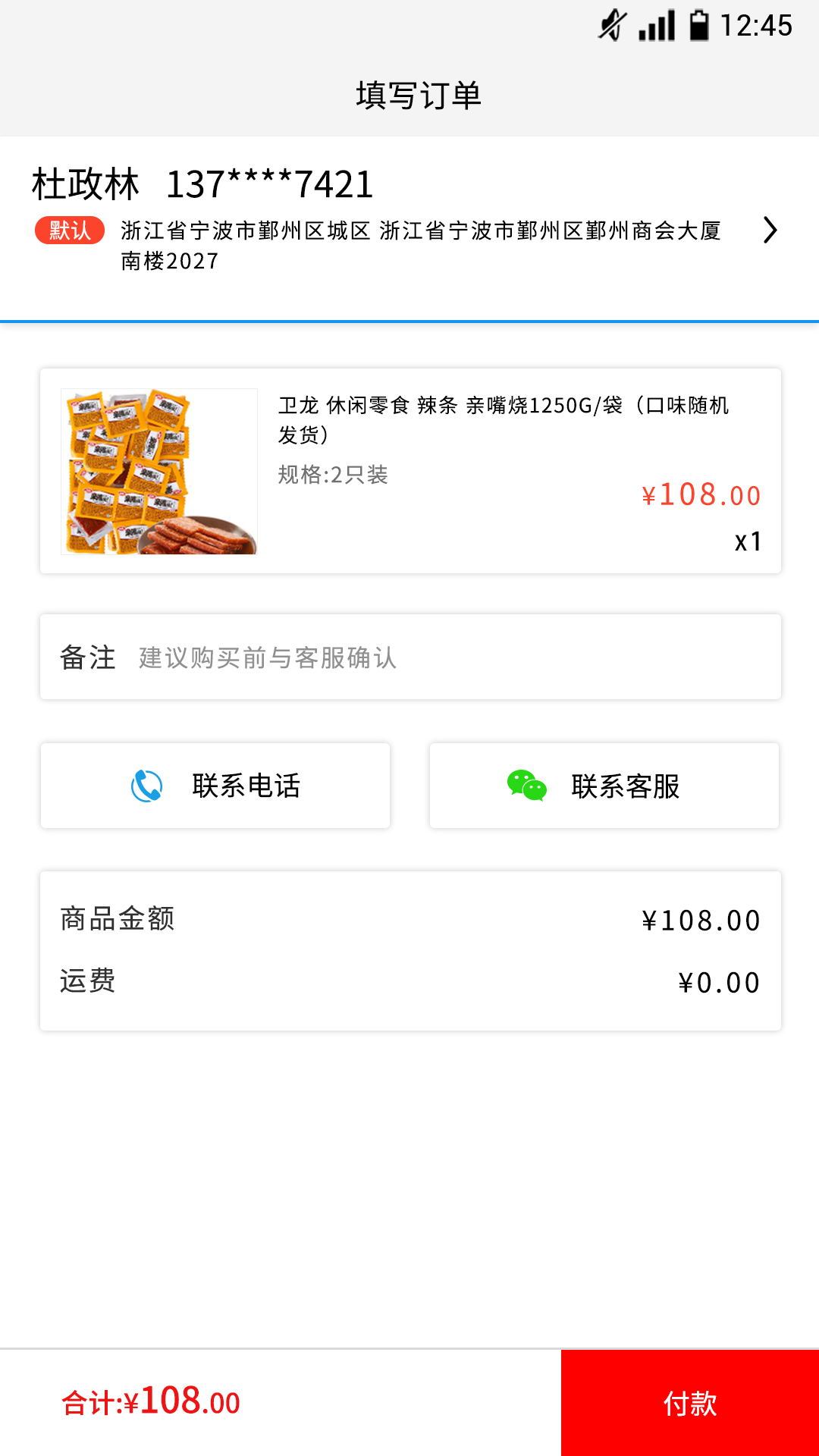Click the x1 quantity label
This screenshot has width=819, height=1456.
click(x=748, y=541)
